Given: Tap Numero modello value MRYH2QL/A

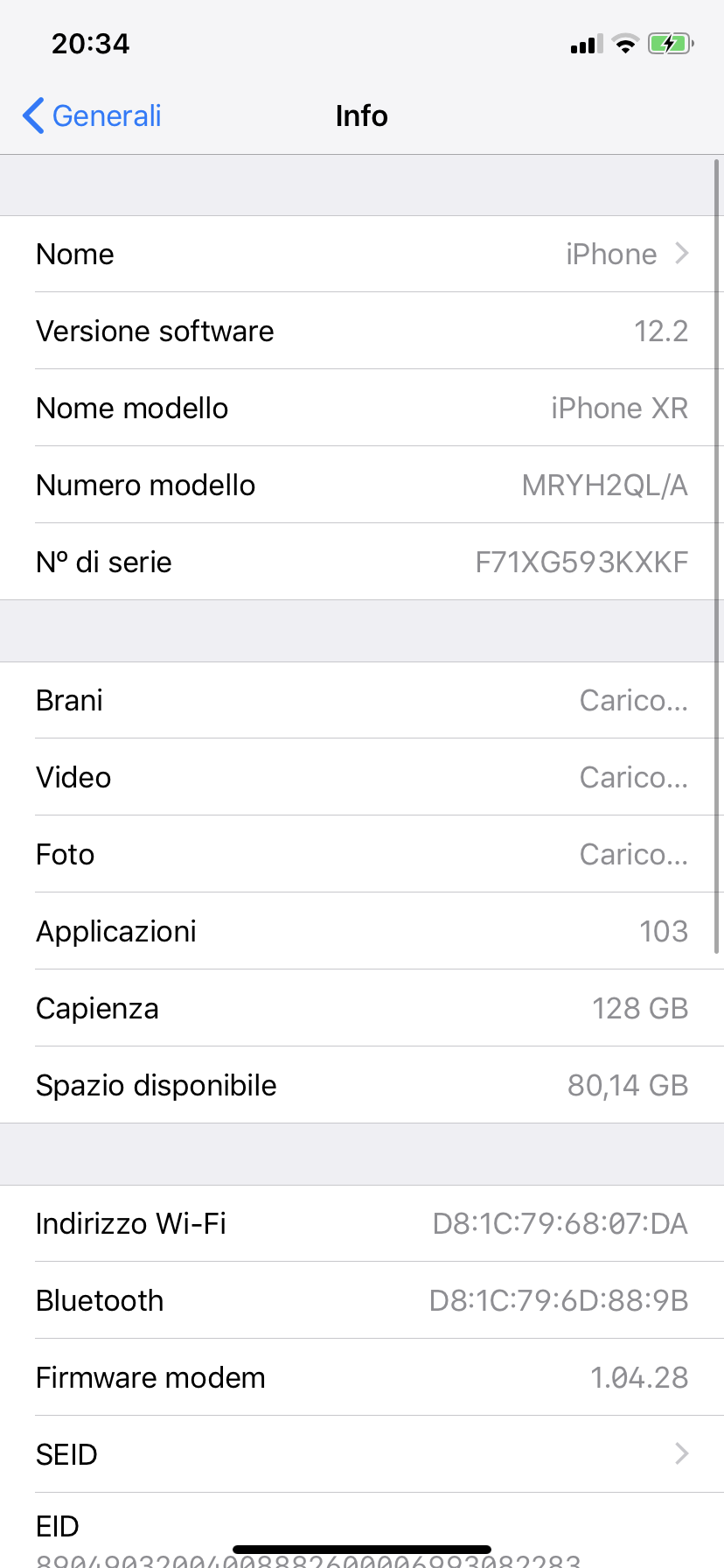Looking at the screenshot, I should point(604,485).
